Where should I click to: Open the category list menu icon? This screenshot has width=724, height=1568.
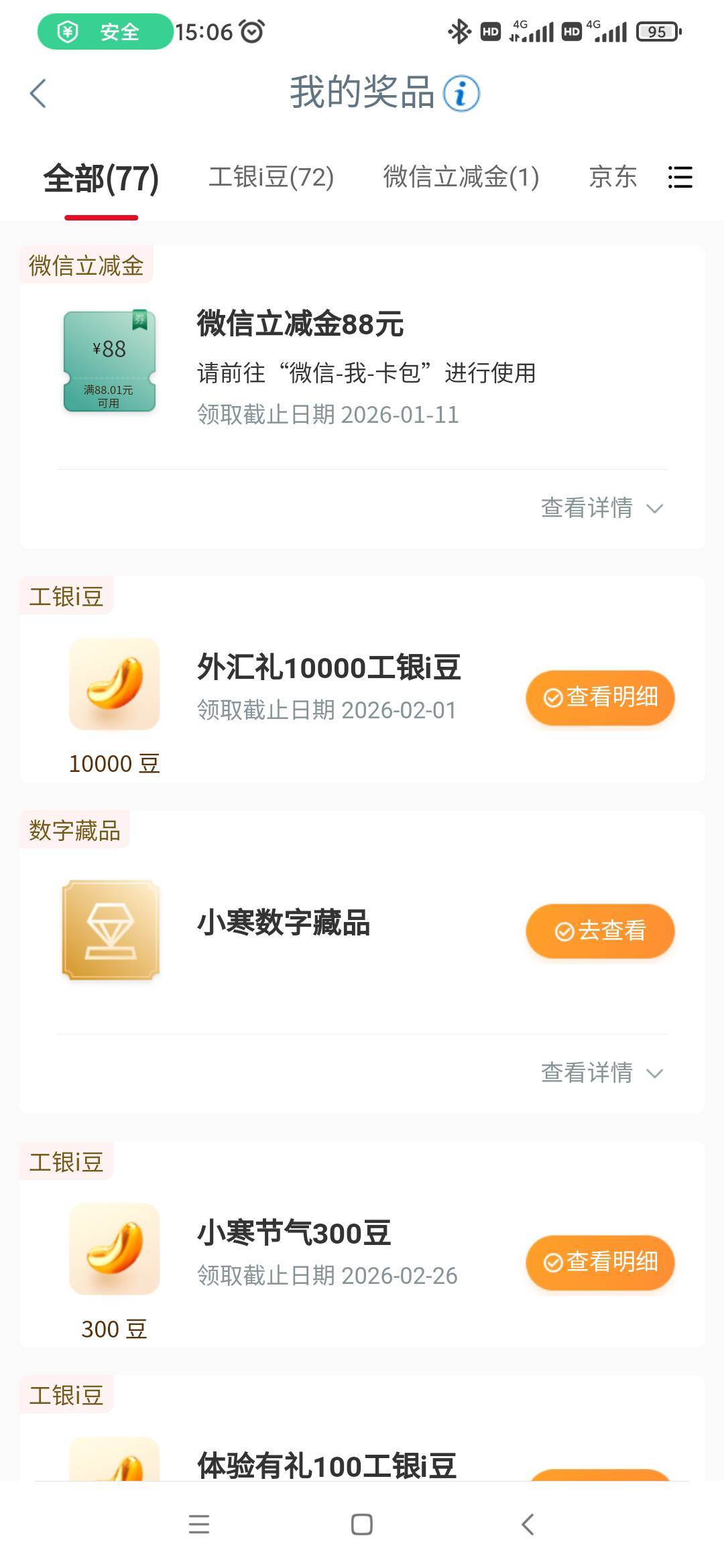click(680, 178)
